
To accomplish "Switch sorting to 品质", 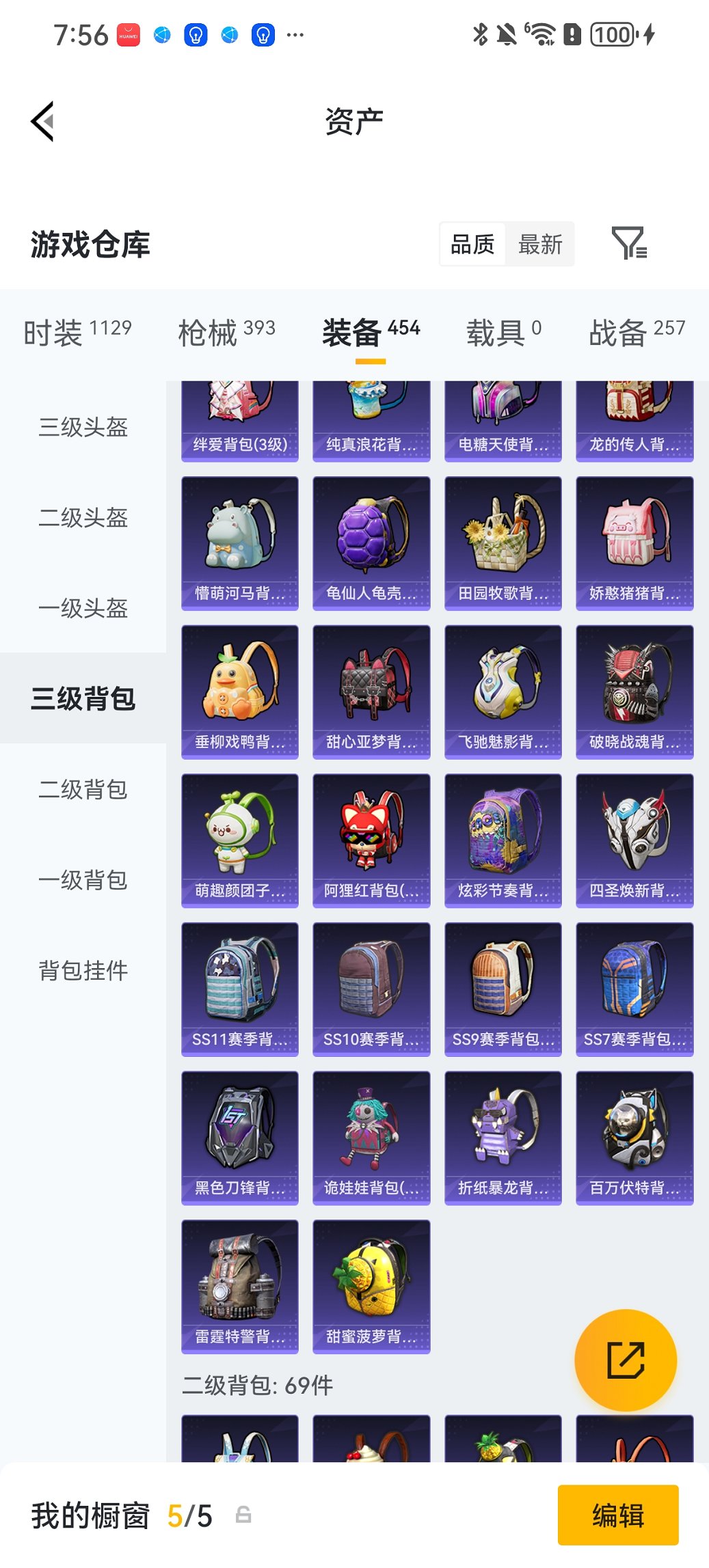I will tap(473, 244).
